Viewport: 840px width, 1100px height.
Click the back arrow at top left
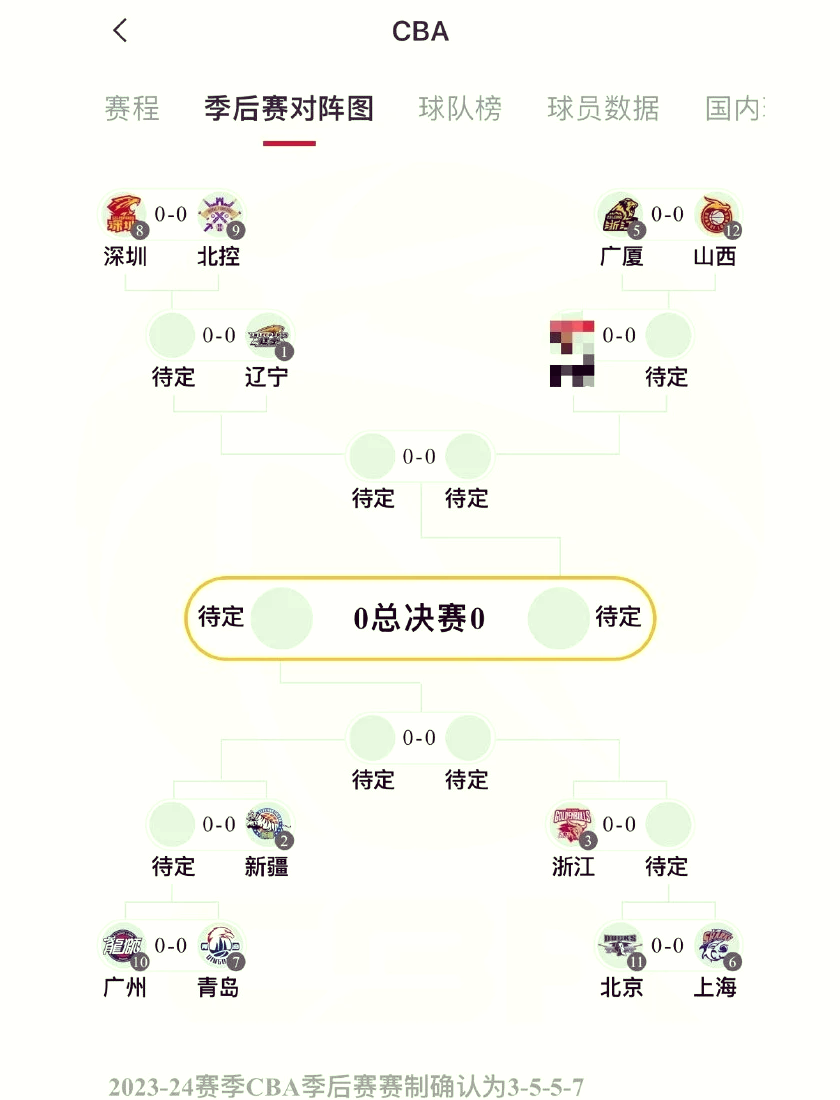coord(120,30)
